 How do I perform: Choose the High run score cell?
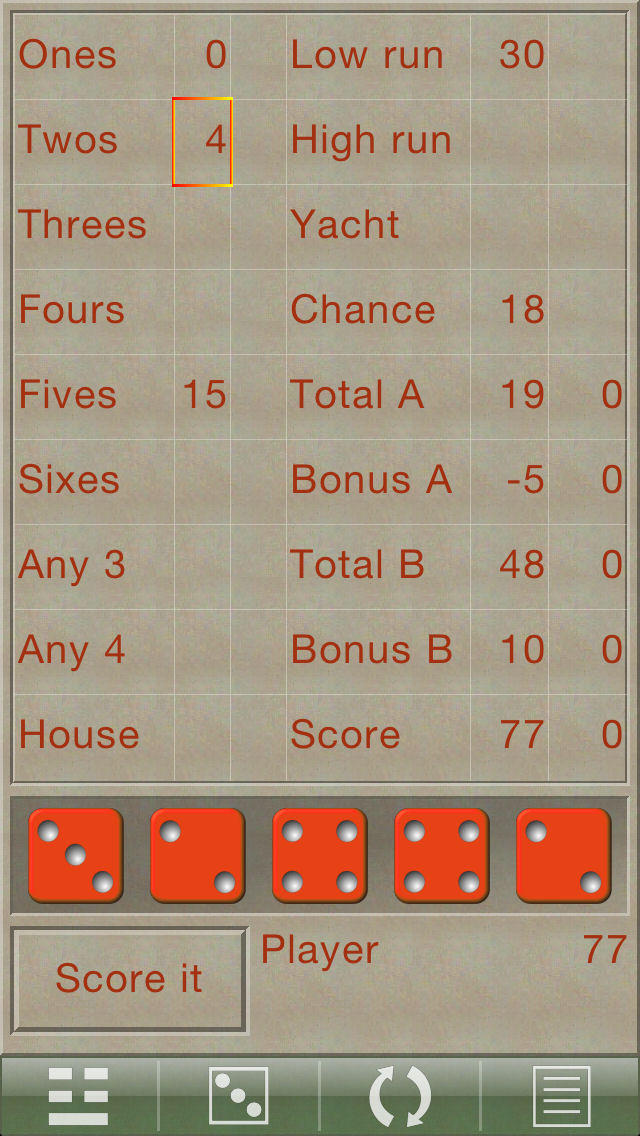point(509,142)
